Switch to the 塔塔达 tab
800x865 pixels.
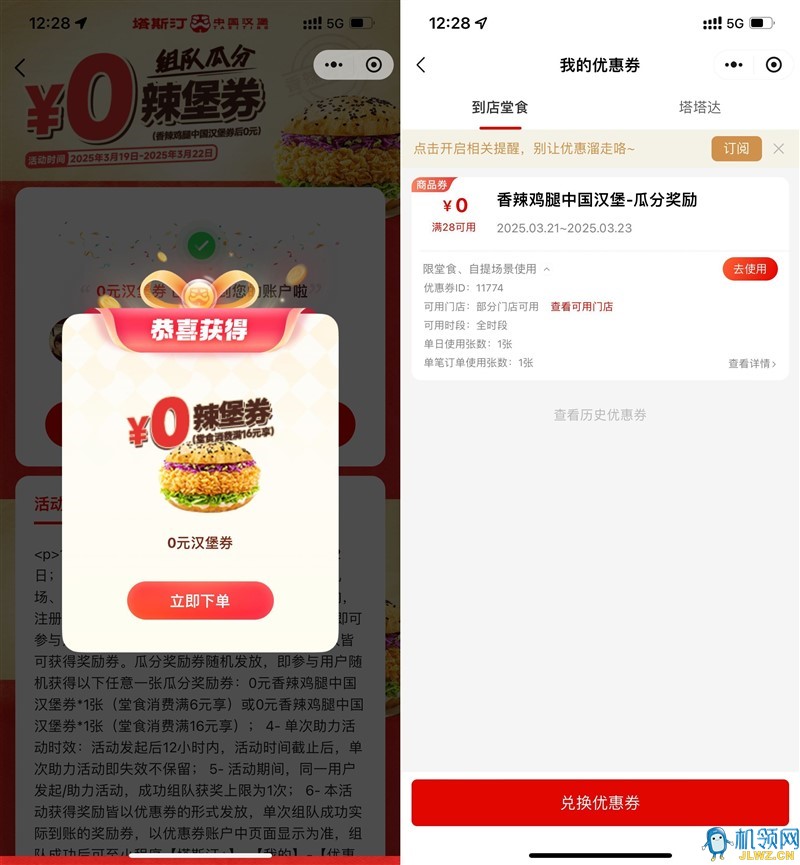699,107
